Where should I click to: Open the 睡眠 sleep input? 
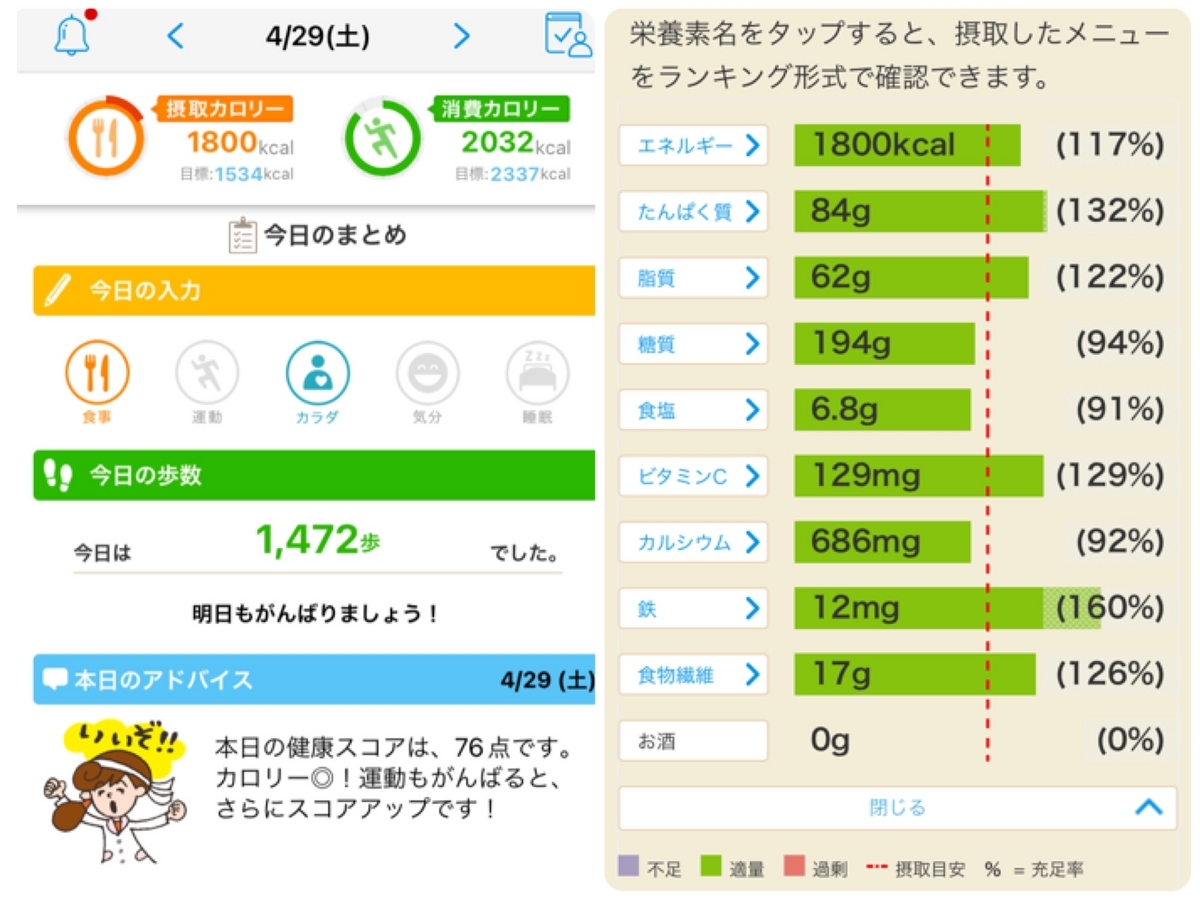point(537,383)
